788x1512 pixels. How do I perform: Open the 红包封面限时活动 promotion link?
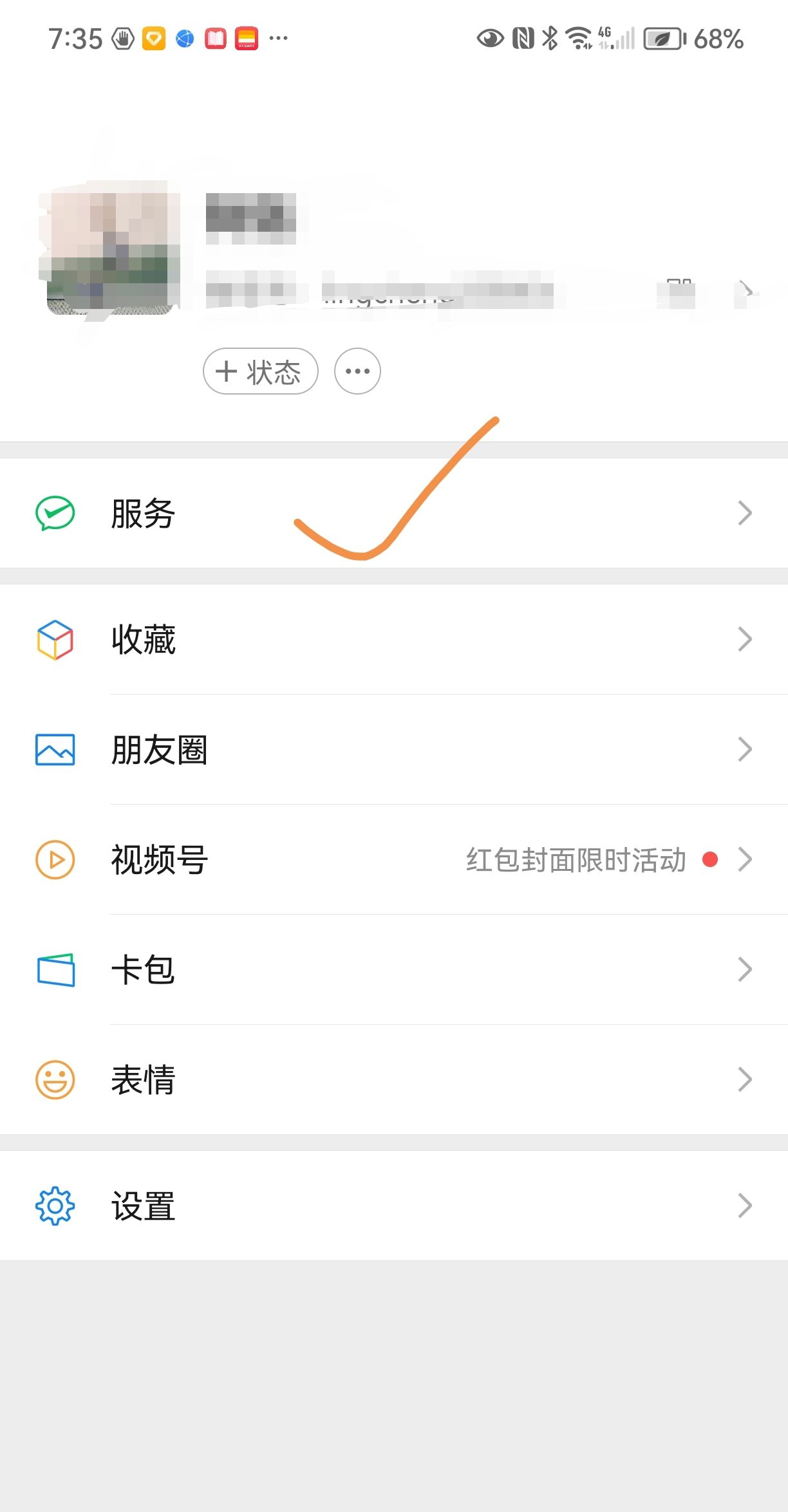pyautogui.click(x=576, y=860)
